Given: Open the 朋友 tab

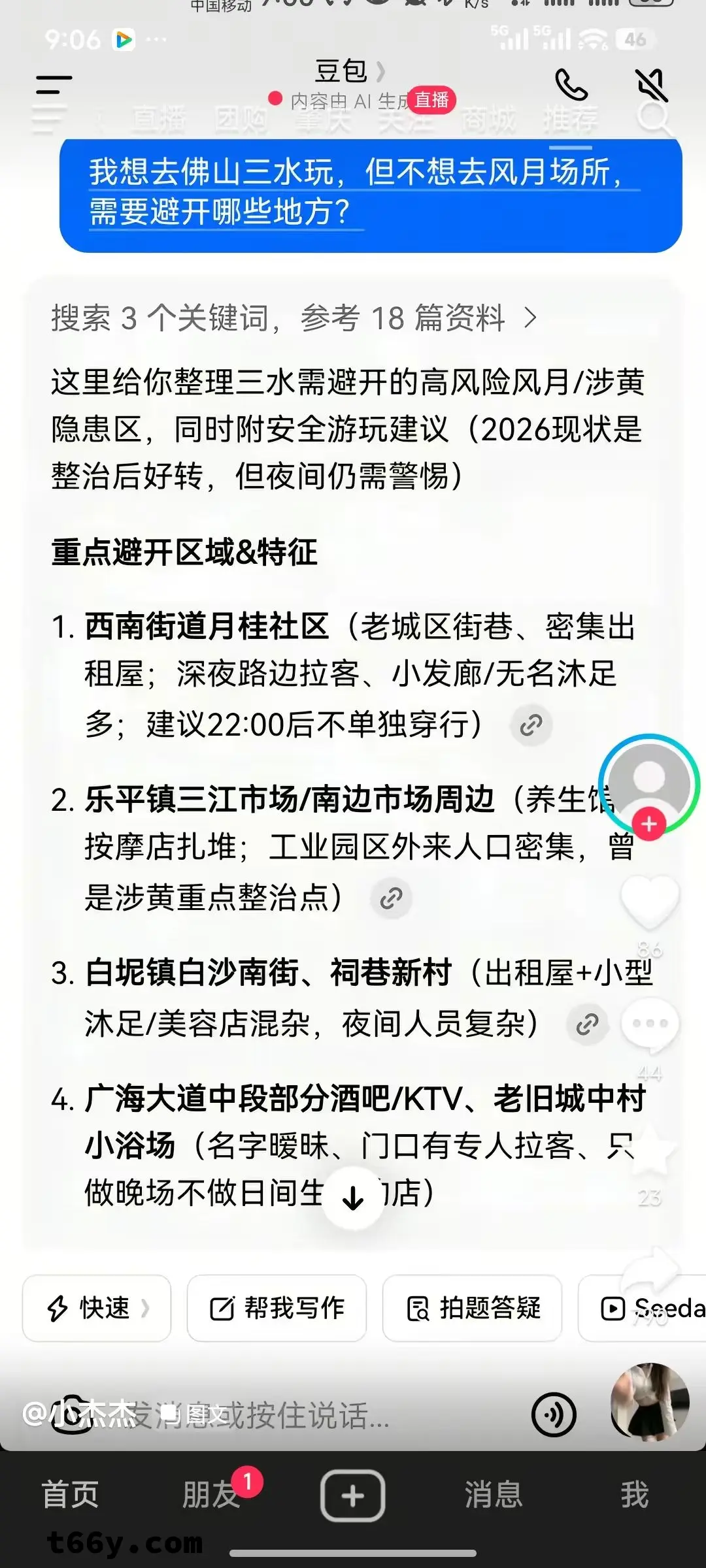Looking at the screenshot, I should (211, 1495).
